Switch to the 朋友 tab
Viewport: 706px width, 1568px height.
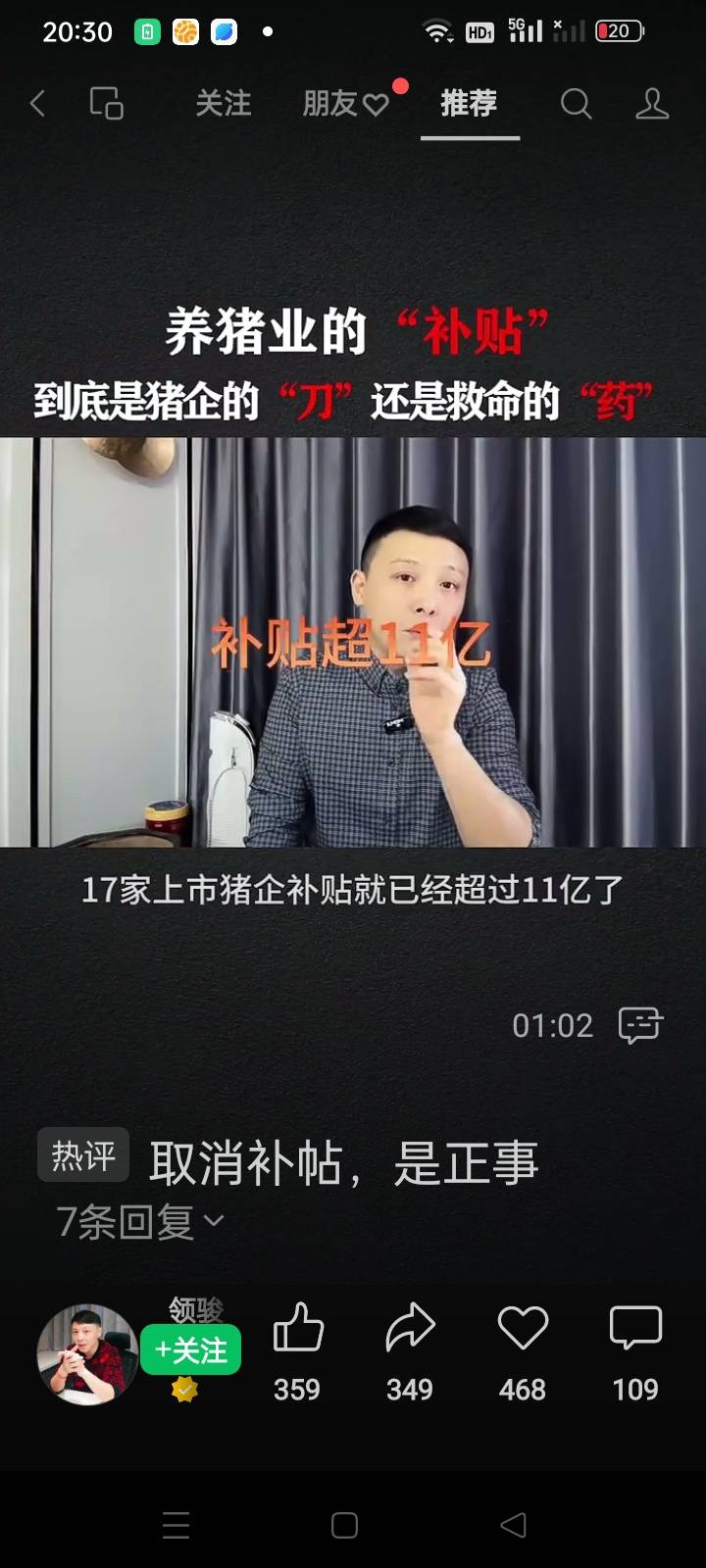345,103
